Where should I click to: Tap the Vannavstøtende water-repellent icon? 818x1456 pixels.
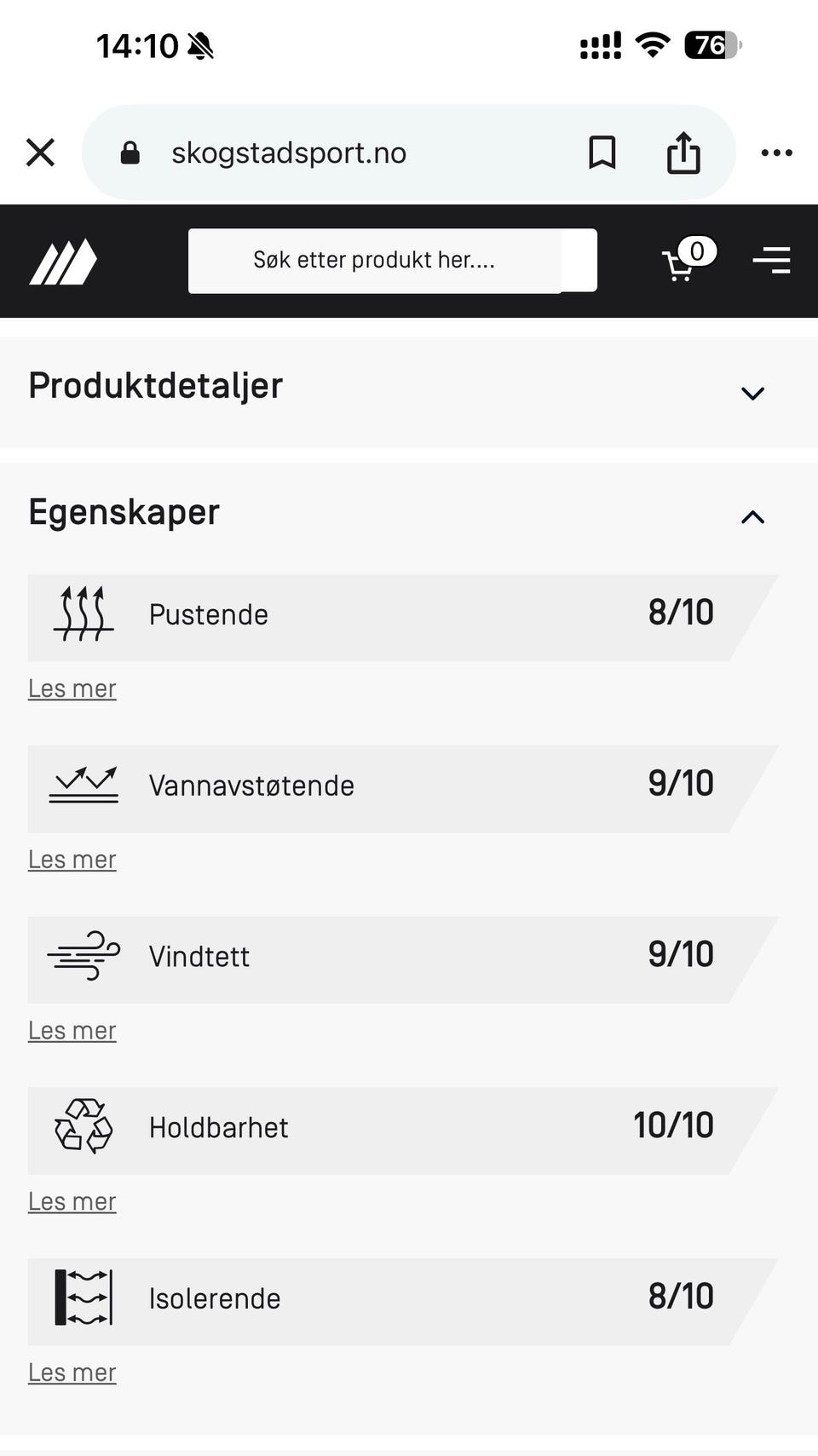[83, 786]
